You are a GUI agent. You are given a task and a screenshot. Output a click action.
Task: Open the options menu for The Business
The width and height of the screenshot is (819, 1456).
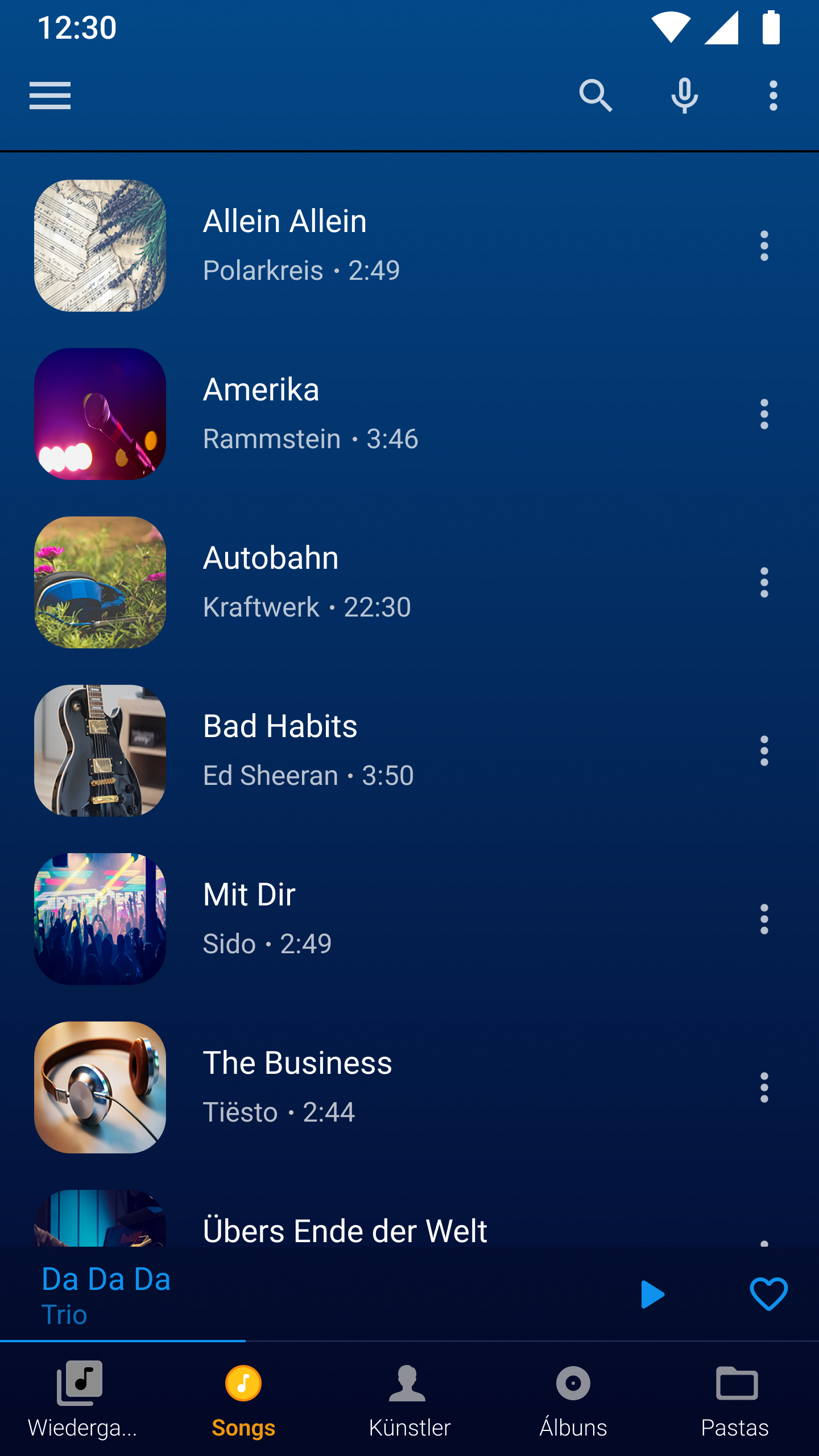[x=764, y=1087]
